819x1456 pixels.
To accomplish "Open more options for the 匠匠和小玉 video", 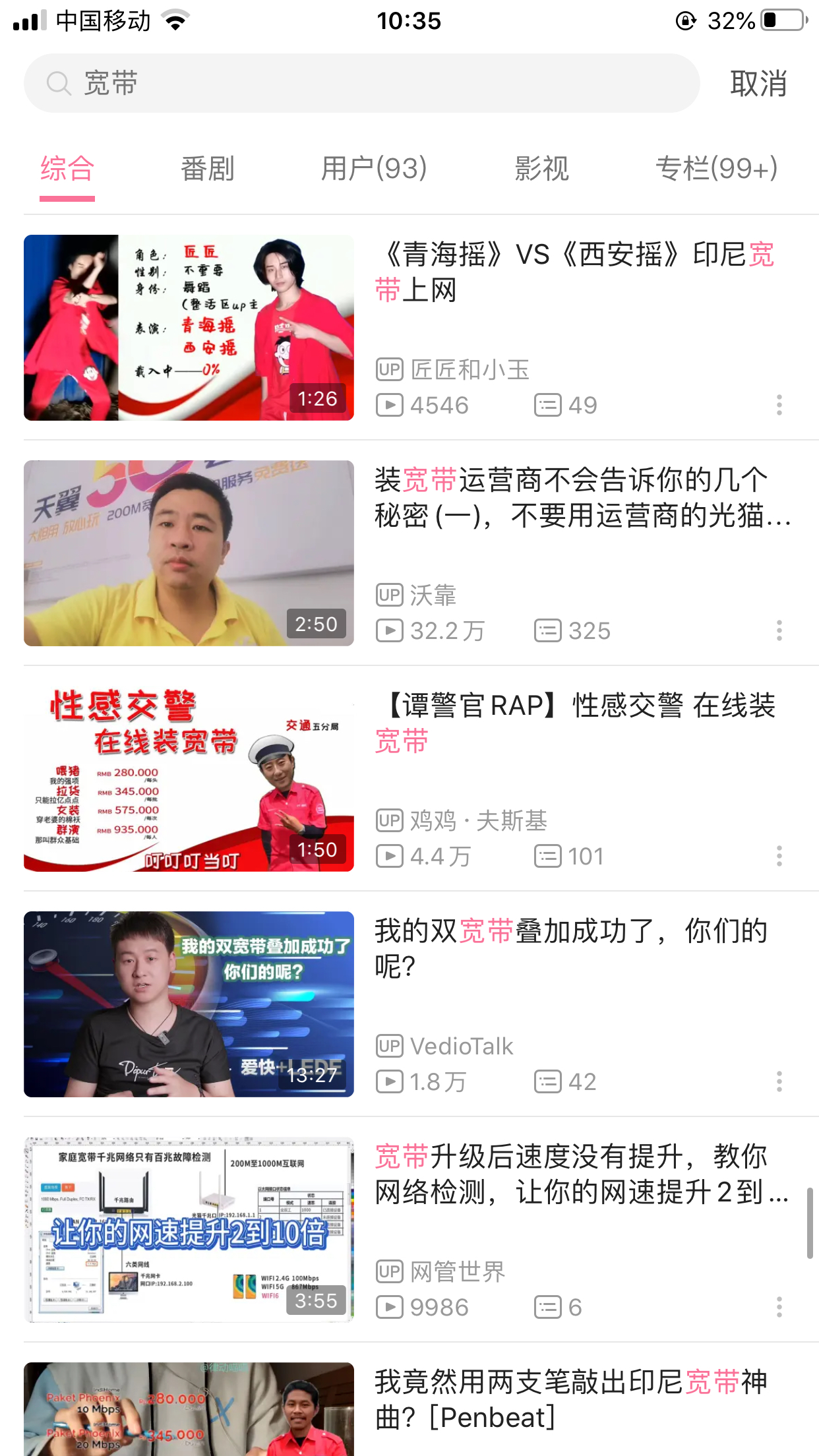I will (x=779, y=405).
